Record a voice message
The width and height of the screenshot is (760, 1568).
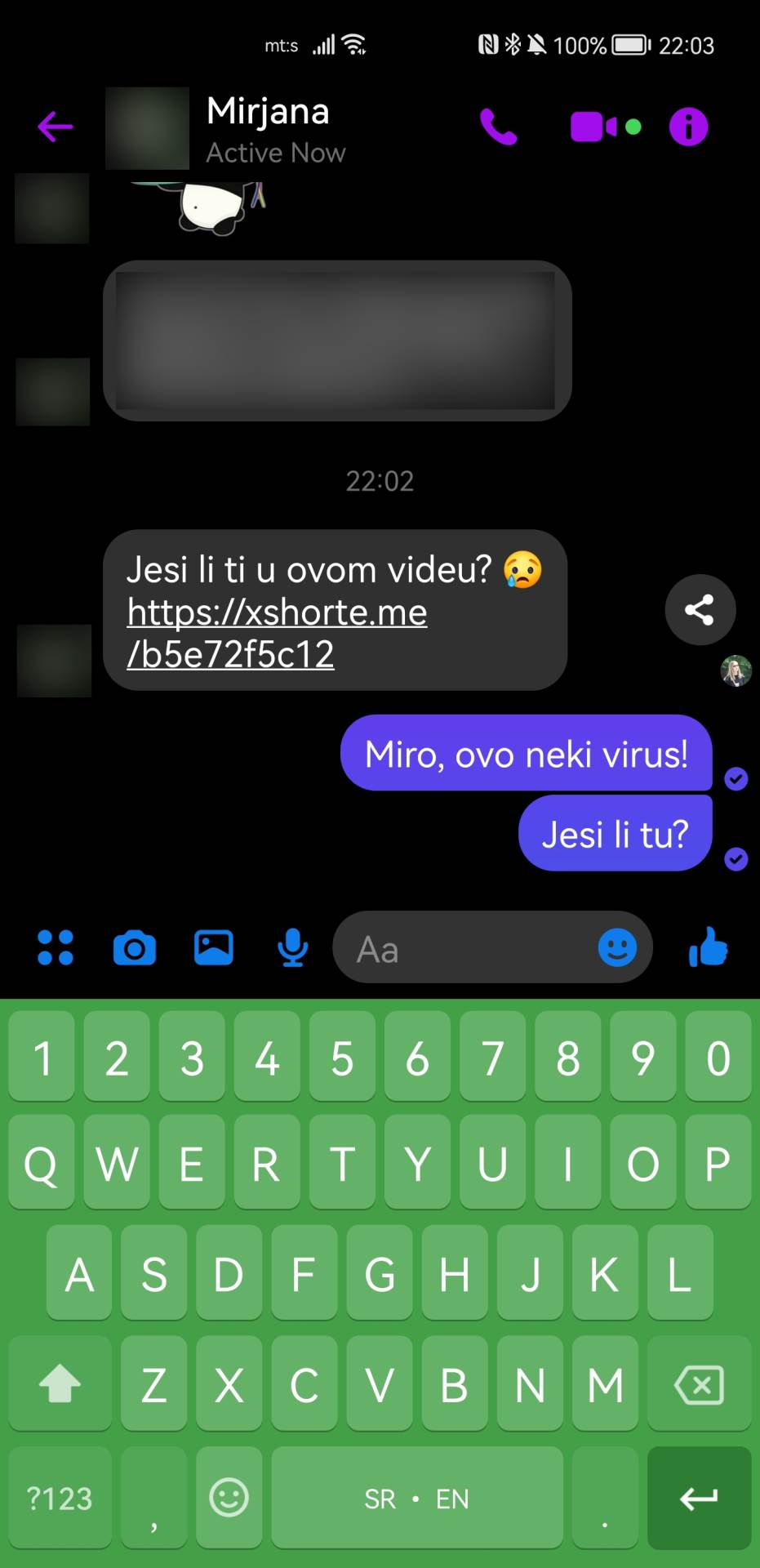(x=292, y=948)
